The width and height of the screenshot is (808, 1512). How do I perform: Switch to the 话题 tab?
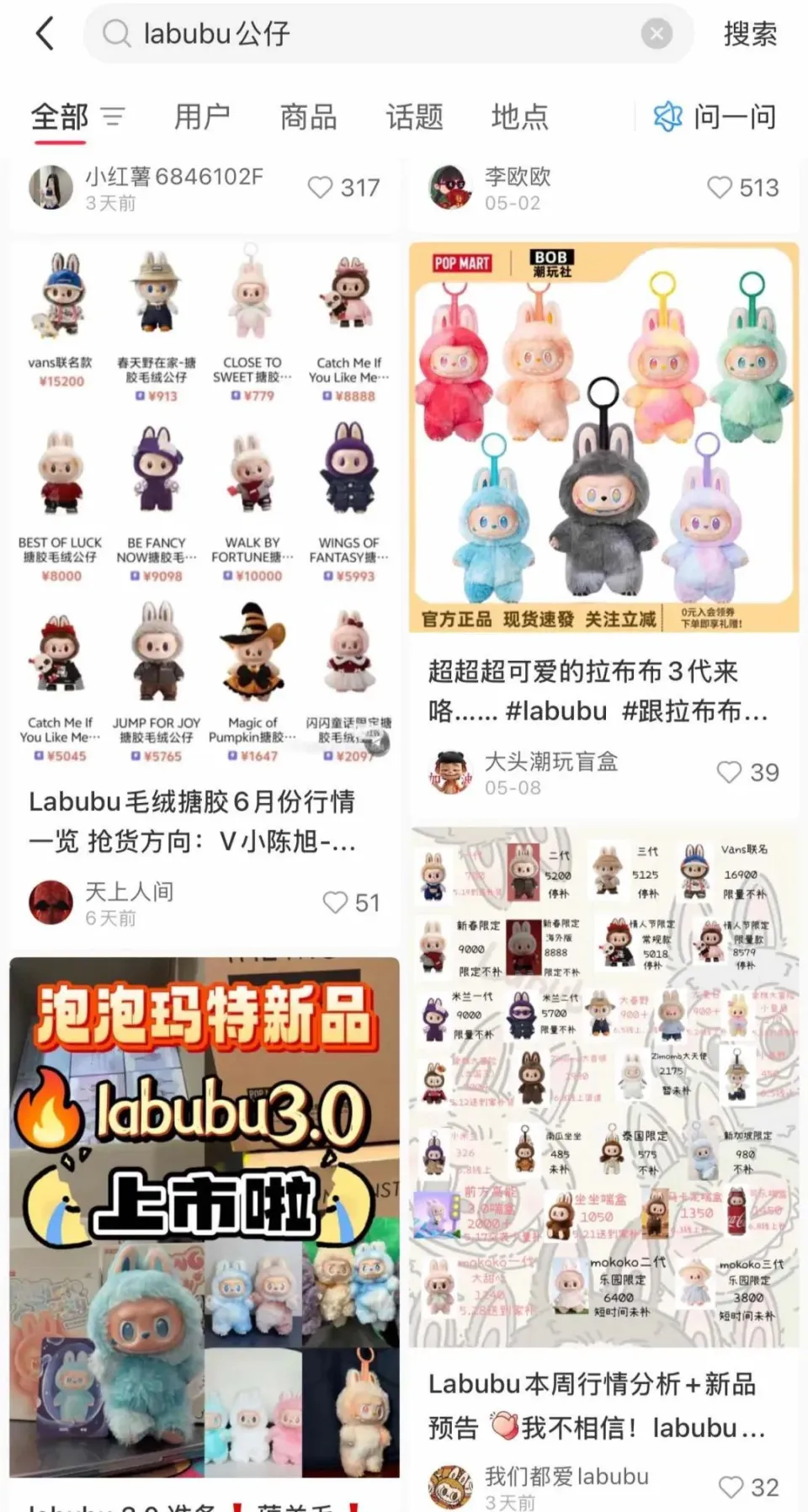coord(414,116)
